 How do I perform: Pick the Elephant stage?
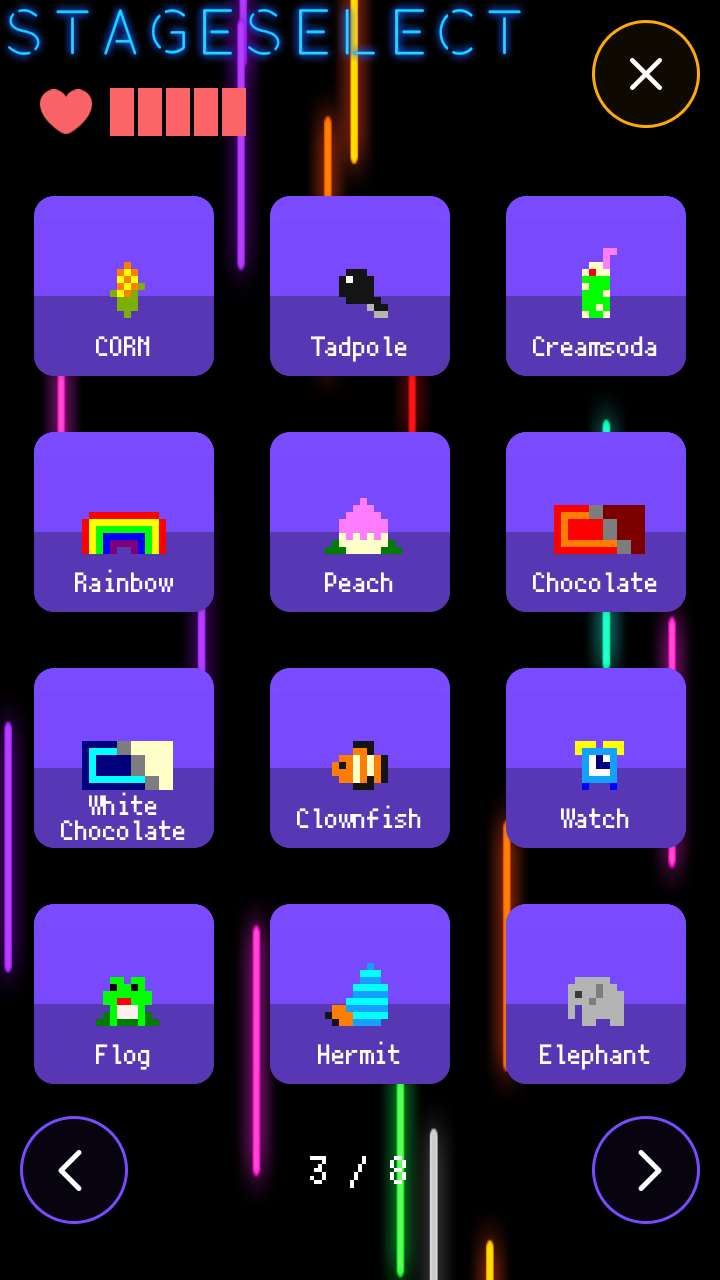click(x=596, y=994)
